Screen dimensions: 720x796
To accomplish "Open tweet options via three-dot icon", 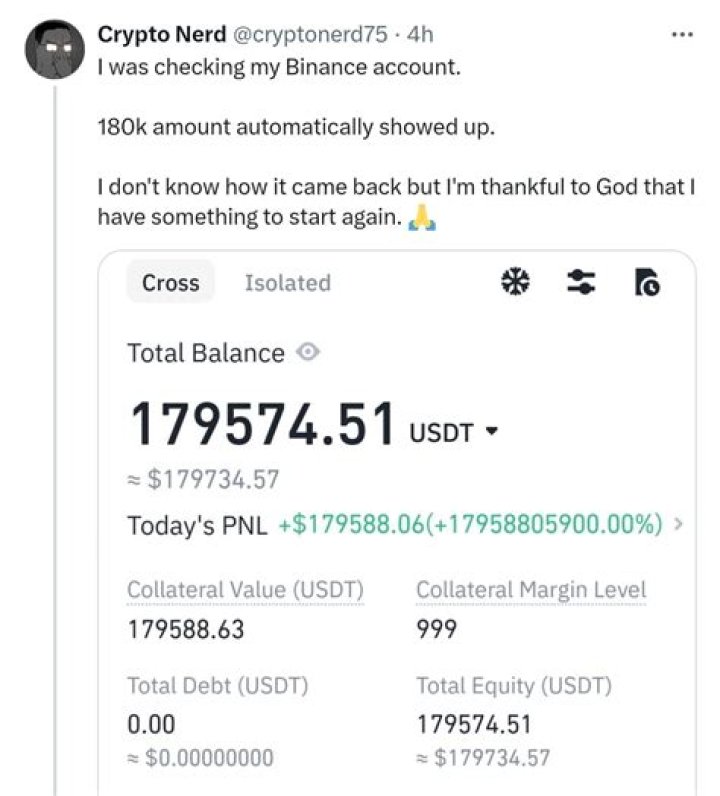I will [681, 33].
